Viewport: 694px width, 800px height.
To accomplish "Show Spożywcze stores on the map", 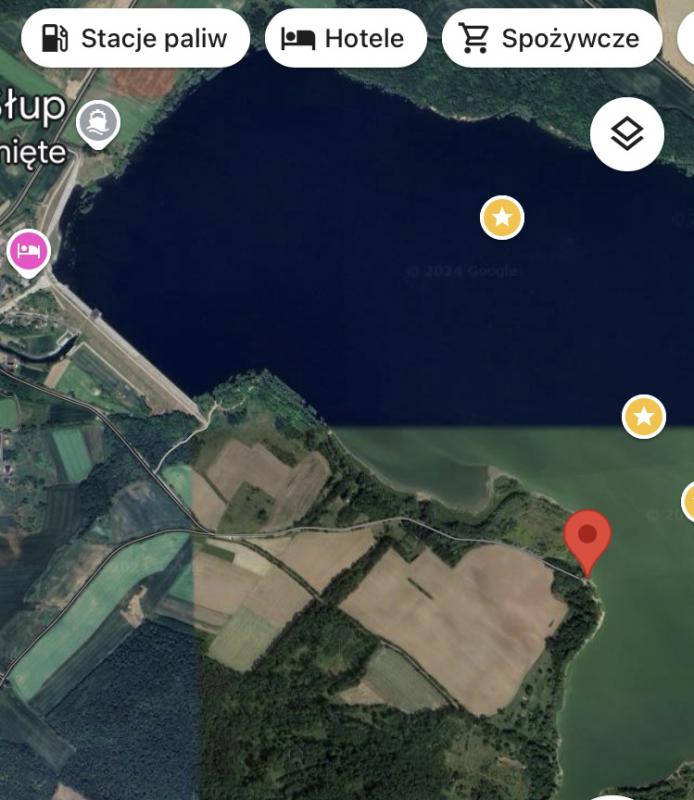I will pyautogui.click(x=551, y=39).
